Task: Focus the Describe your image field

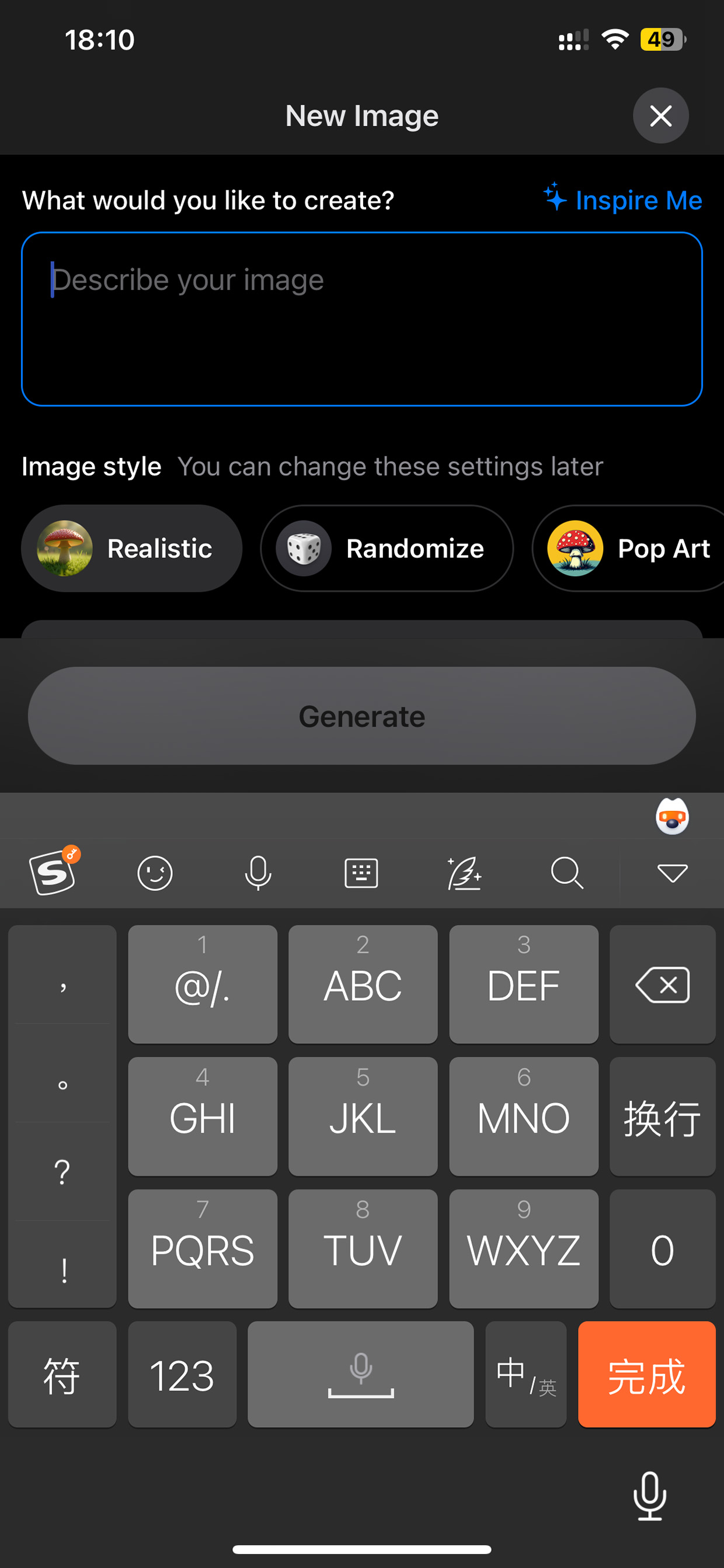Action: 361,318
